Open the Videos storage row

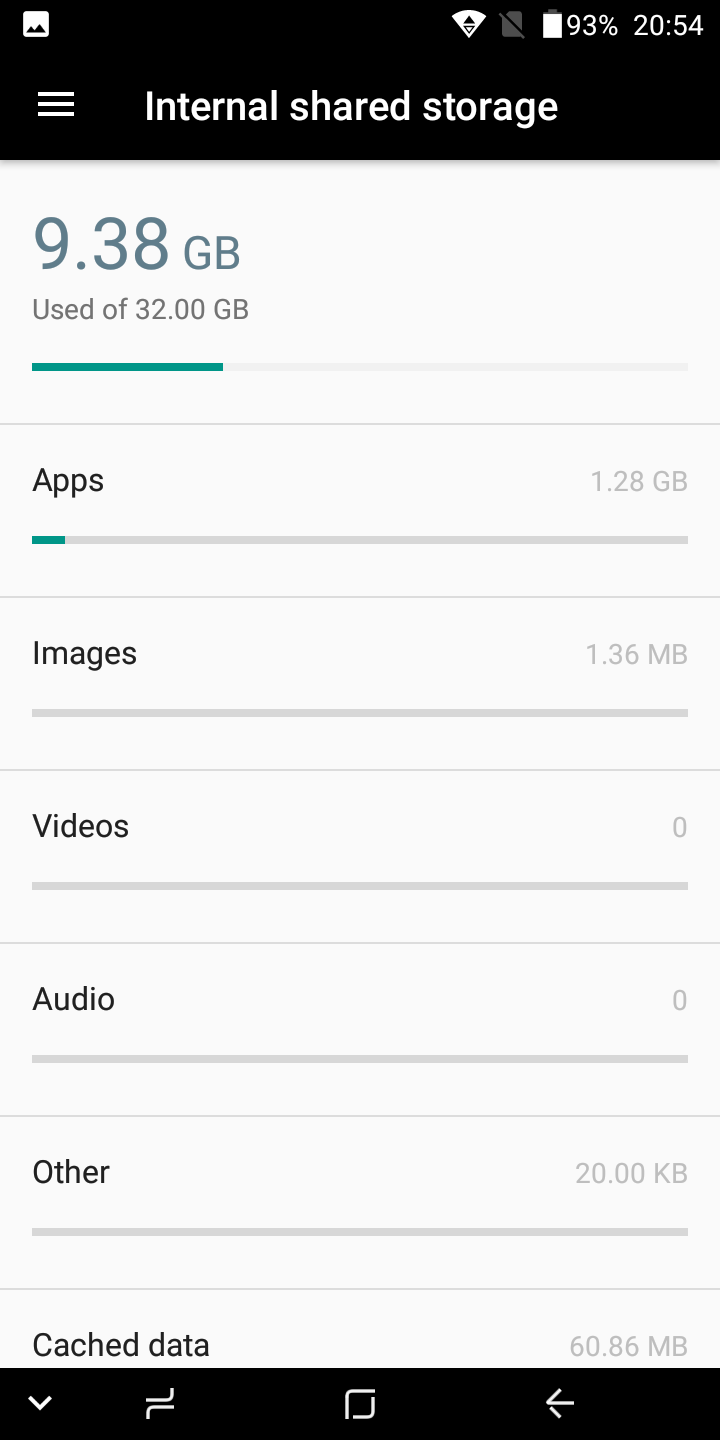(360, 856)
